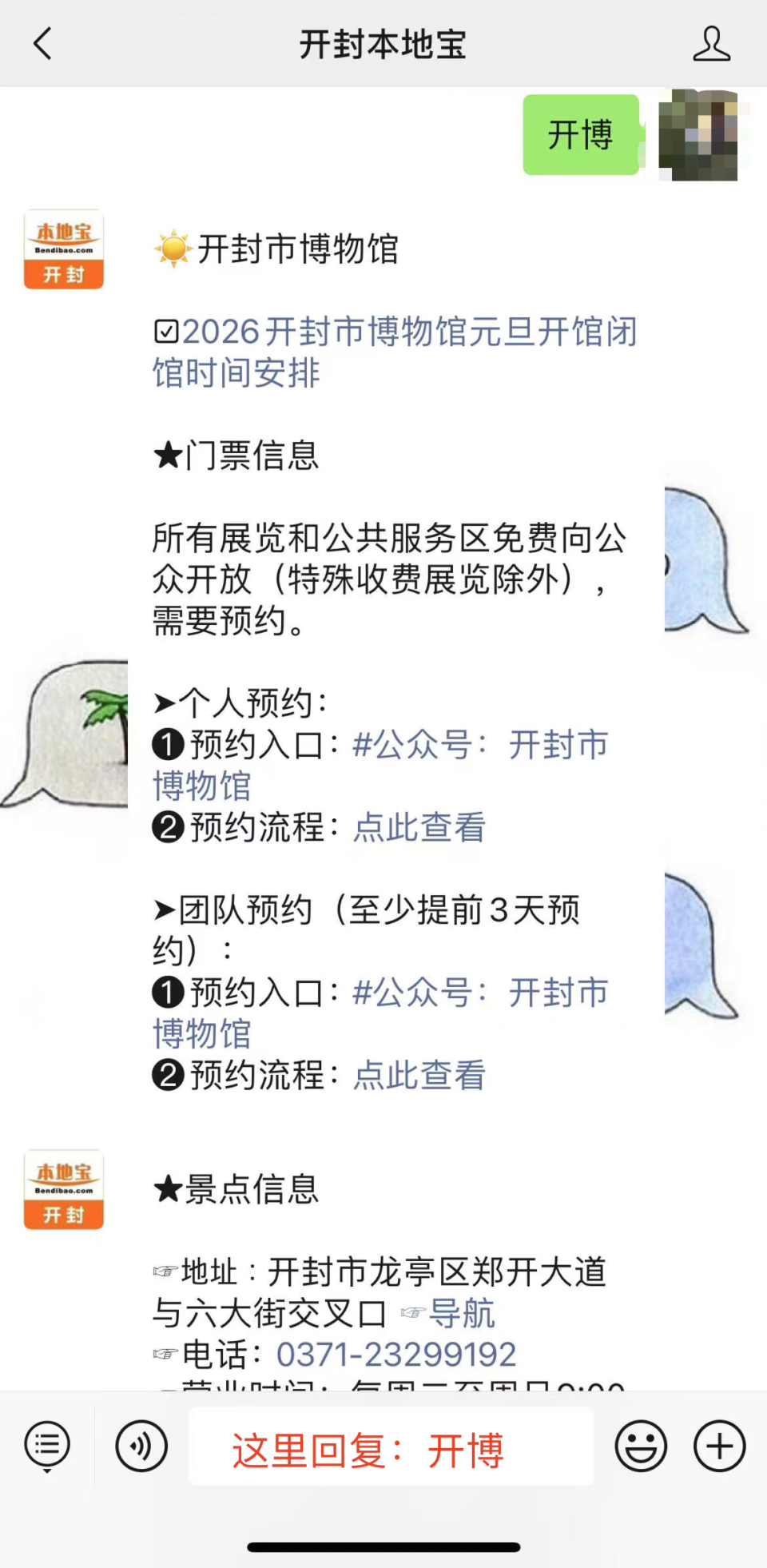The height and width of the screenshot is (1568, 767).
Task: Switch to voice input mode
Action: pyautogui.click(x=141, y=1445)
